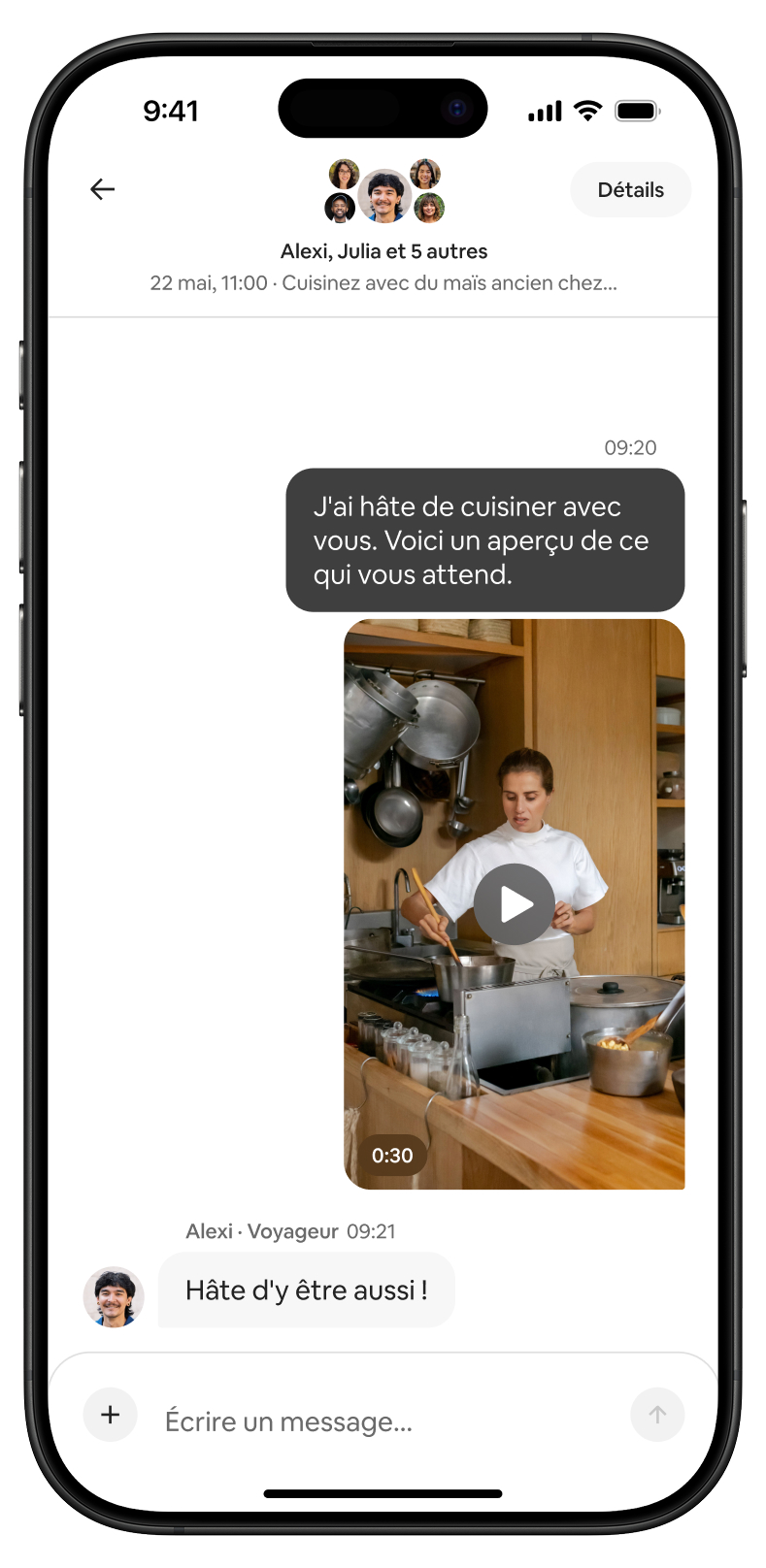Send the message with arrow icon
This screenshot has width=766, height=1568.
[x=657, y=1415]
